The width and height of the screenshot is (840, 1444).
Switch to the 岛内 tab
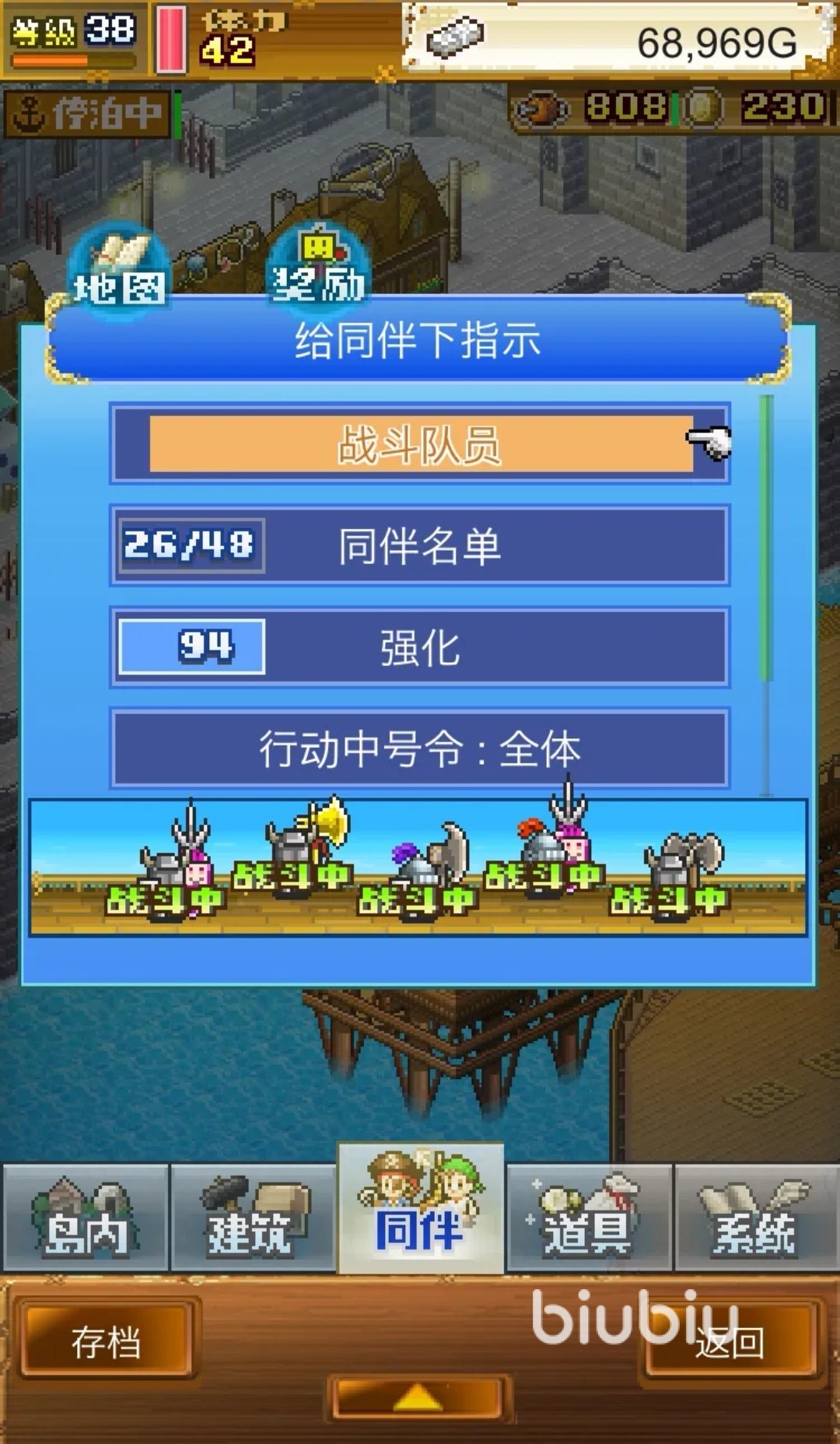[x=86, y=1219]
